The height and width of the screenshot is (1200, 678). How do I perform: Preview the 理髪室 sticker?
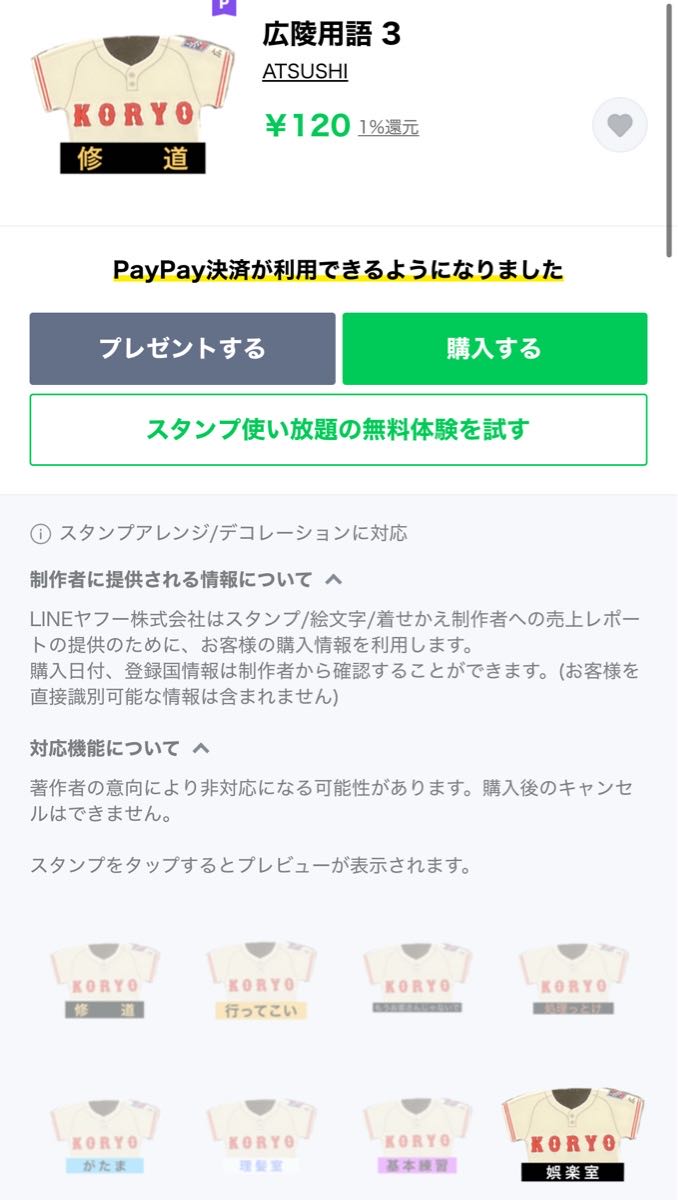coord(261,1136)
